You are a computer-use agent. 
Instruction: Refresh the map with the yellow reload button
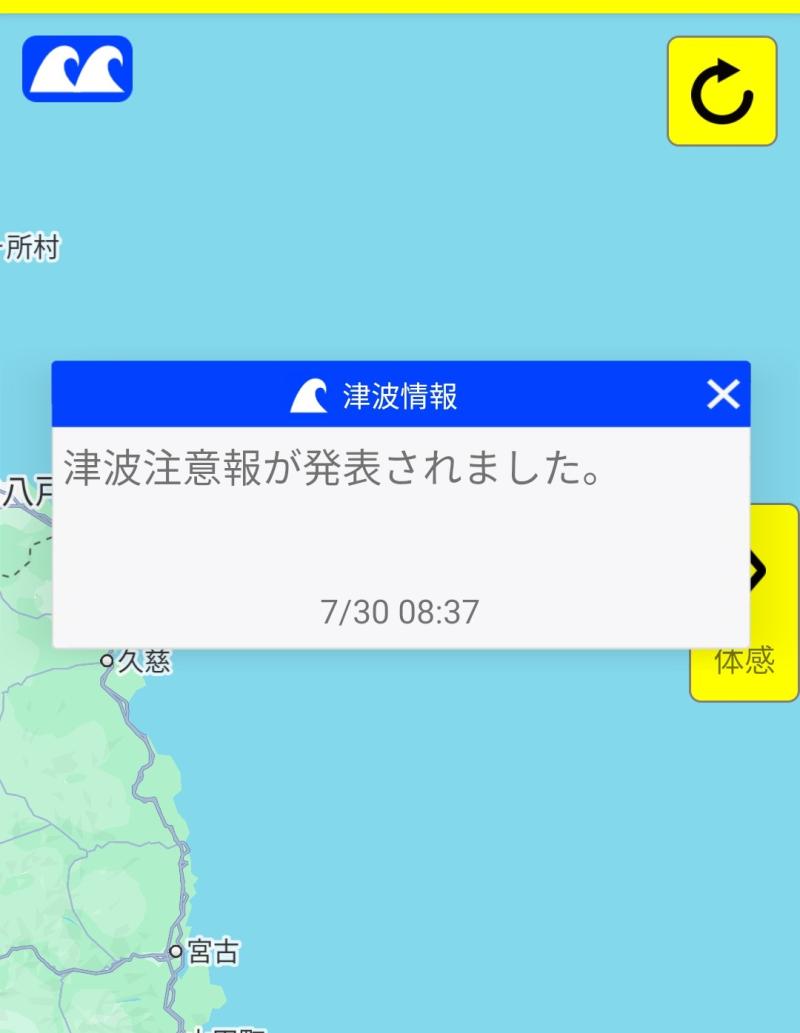point(722,91)
